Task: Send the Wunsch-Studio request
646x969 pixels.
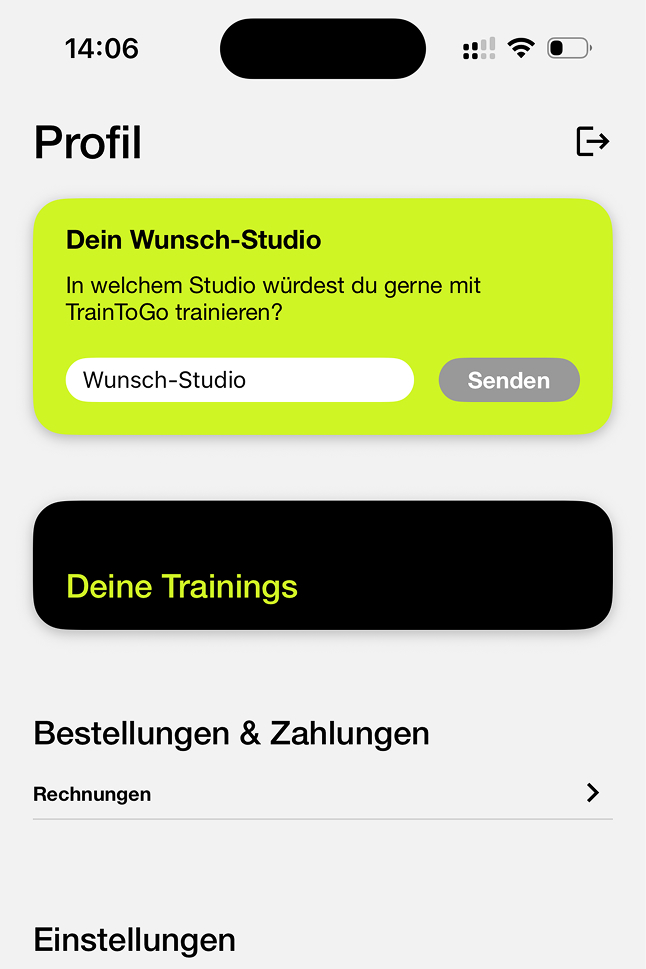Action: tap(509, 380)
